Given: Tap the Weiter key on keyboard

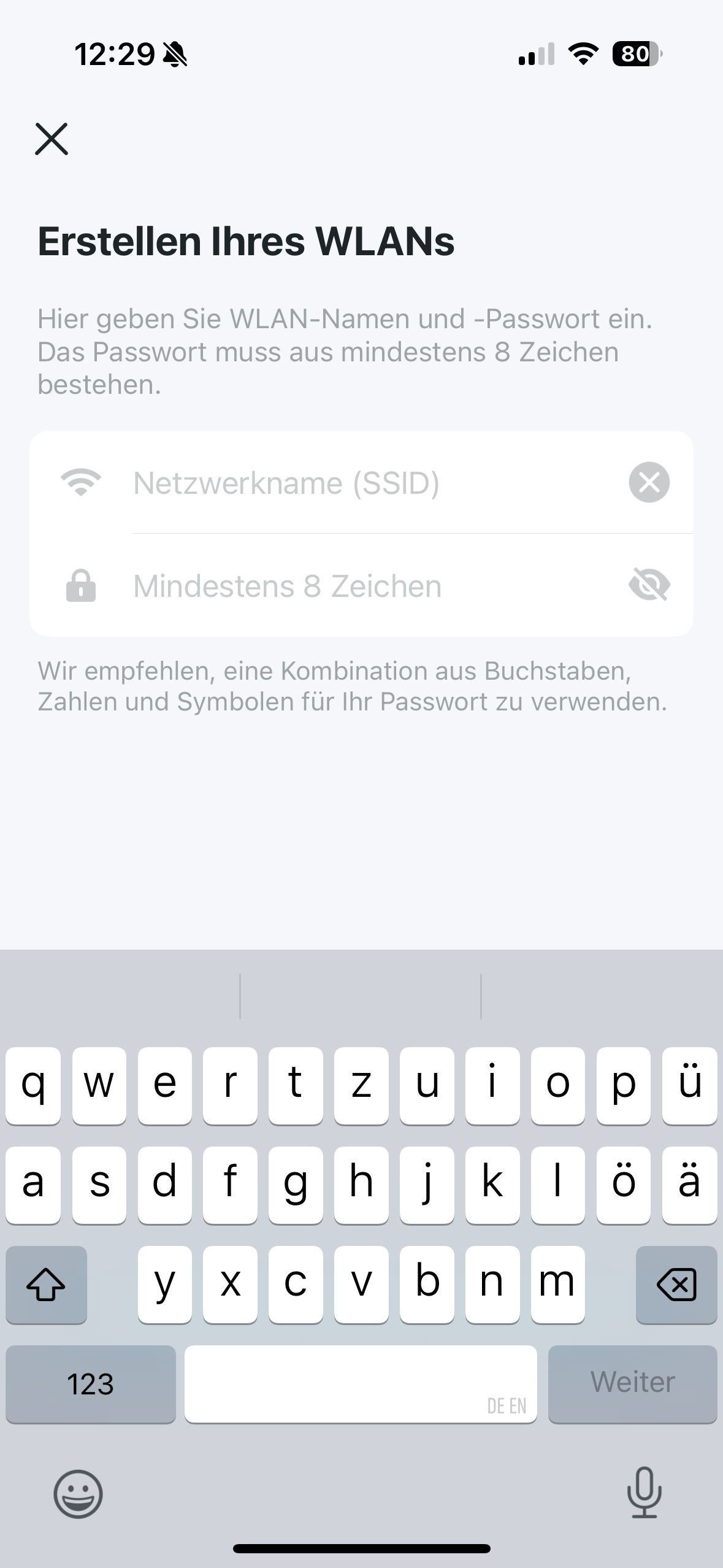Looking at the screenshot, I should [x=632, y=1383].
